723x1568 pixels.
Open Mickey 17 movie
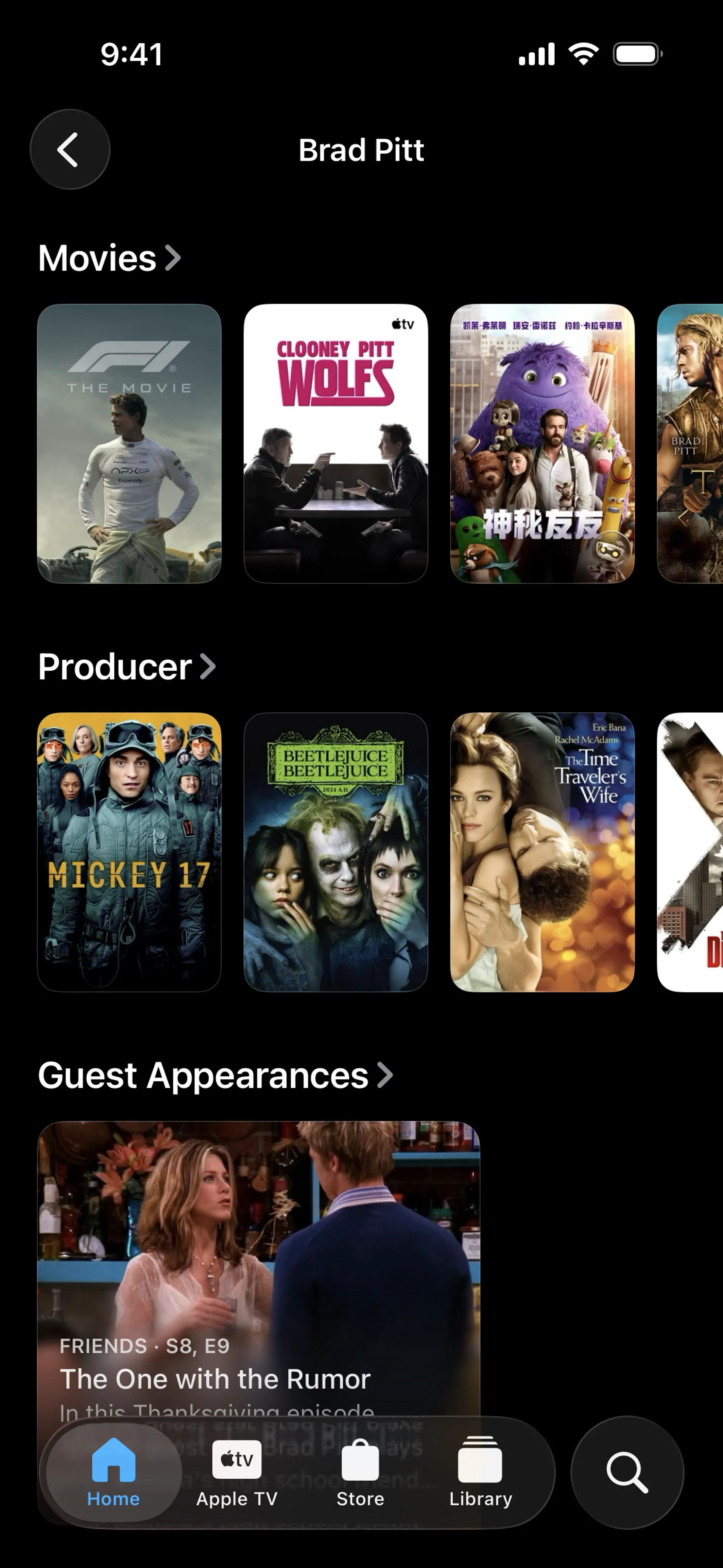pyautogui.click(x=129, y=851)
